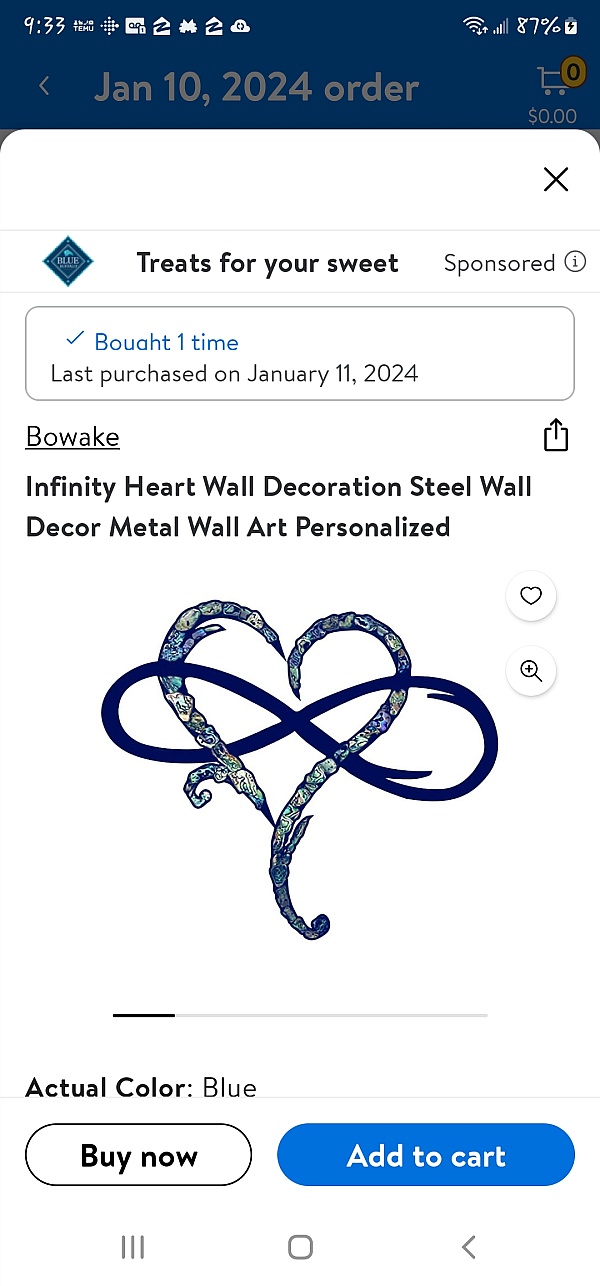Open sponsored info icon
Image resolution: width=600 pixels, height=1286 pixels.
click(575, 262)
